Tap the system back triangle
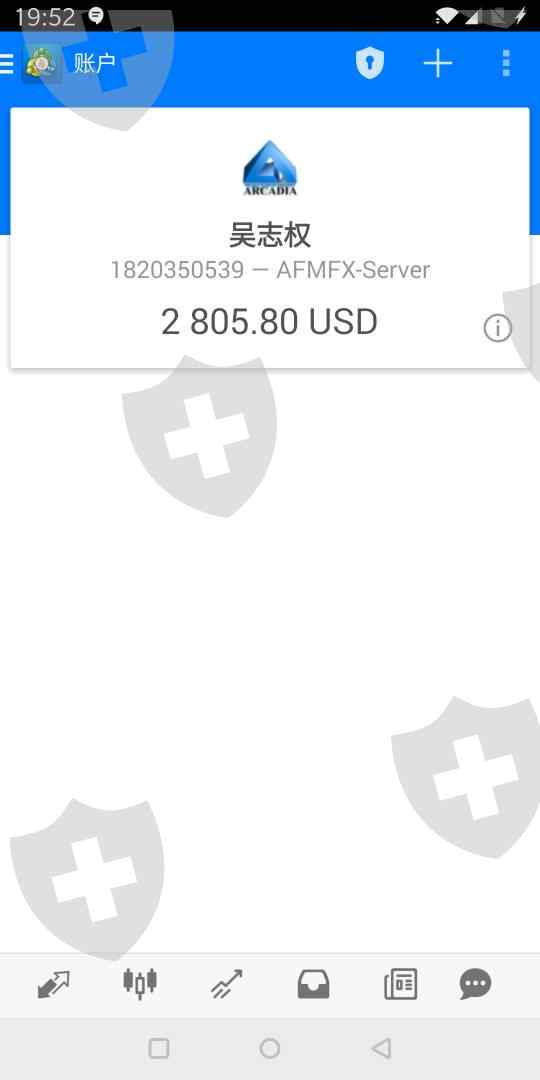 tap(380, 1048)
